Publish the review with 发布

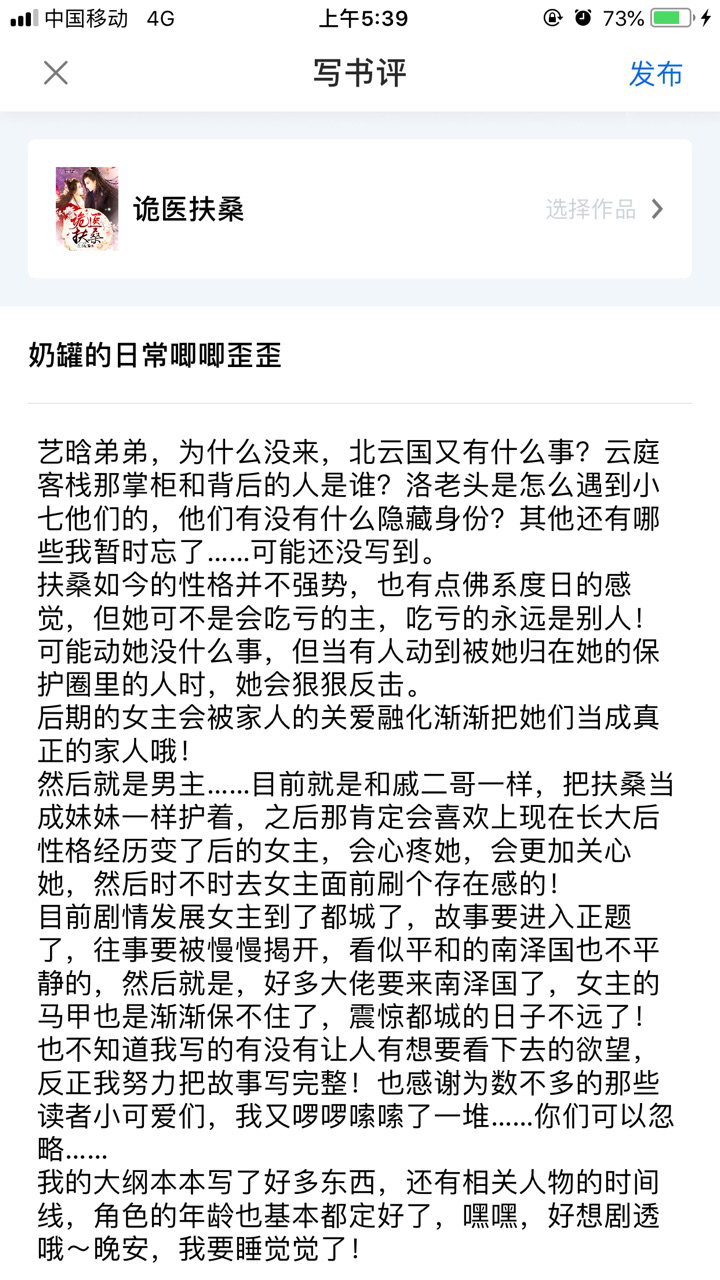pyautogui.click(x=655, y=73)
